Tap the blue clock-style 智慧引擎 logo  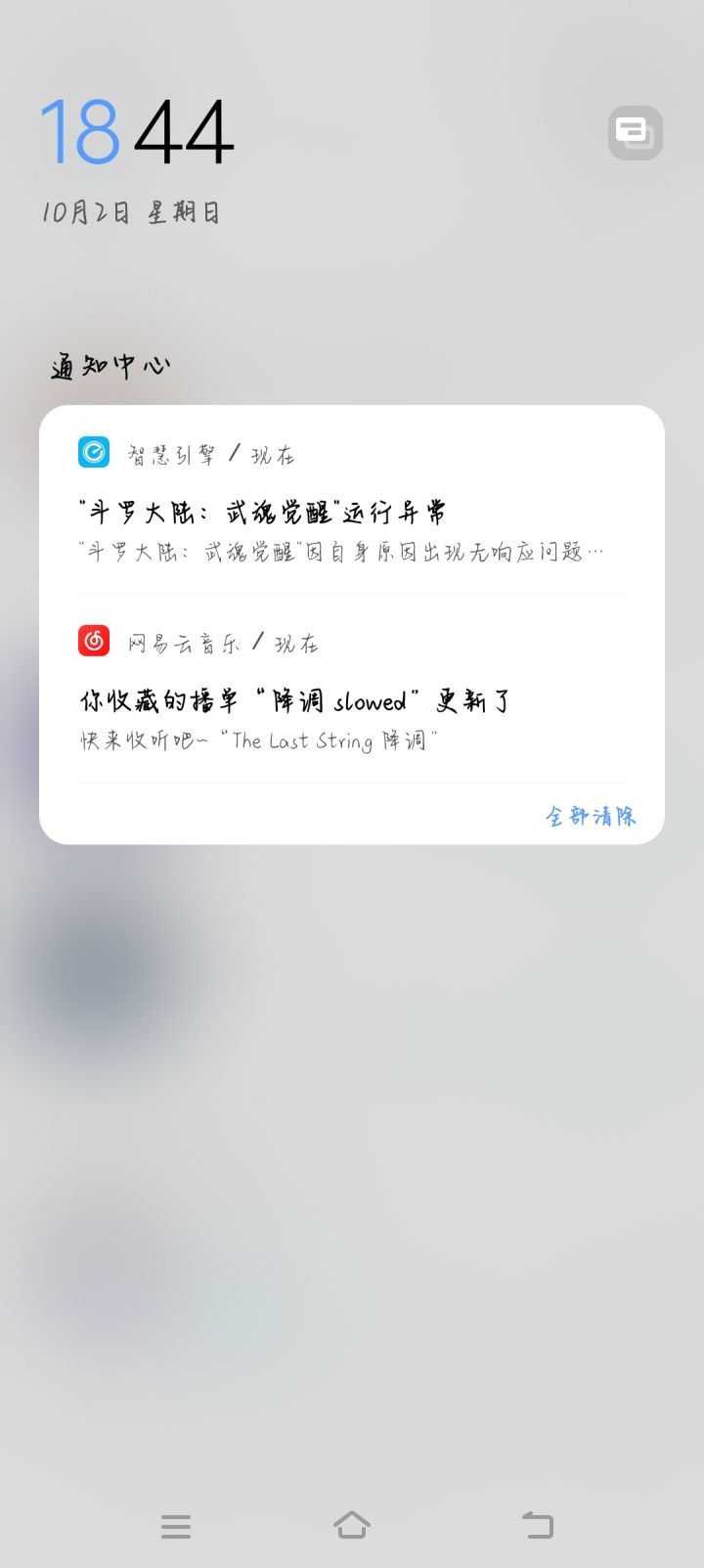(94, 452)
